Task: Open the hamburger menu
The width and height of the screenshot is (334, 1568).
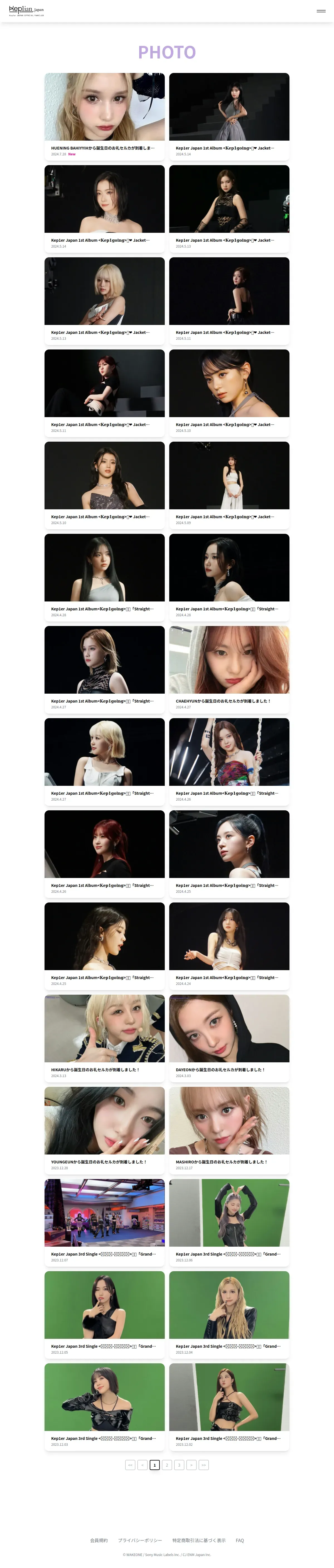Action: [321, 11]
